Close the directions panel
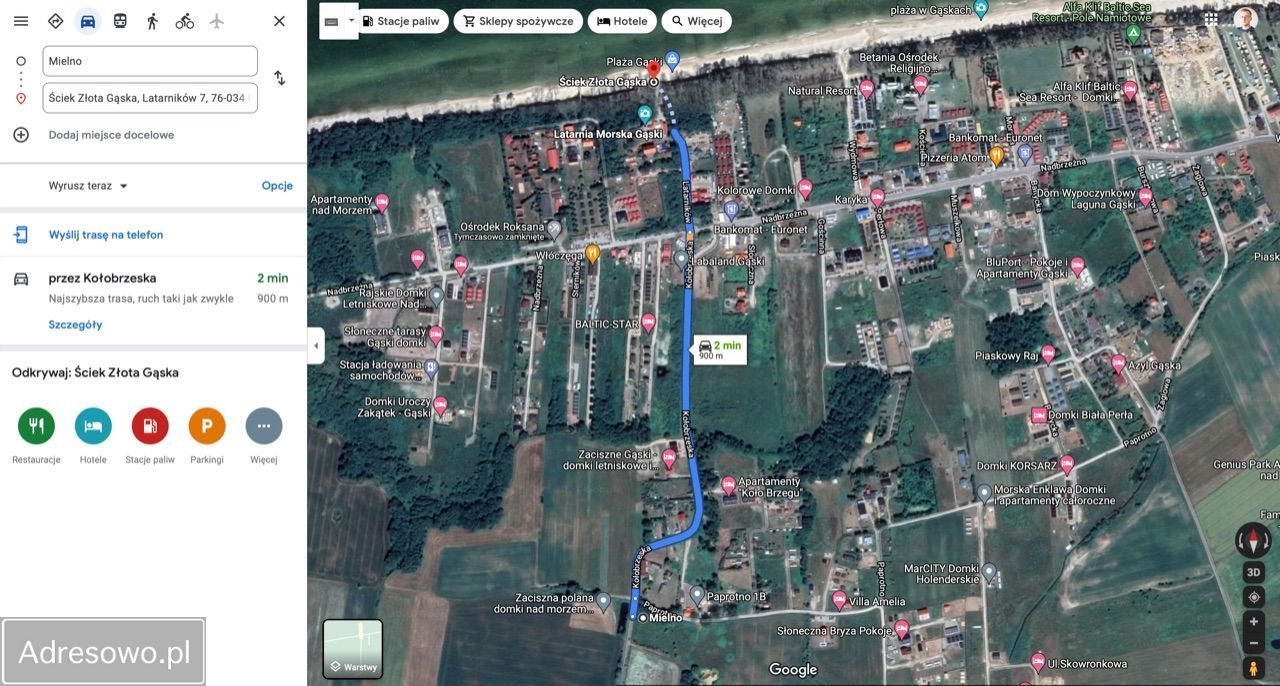The image size is (1280, 686). [x=279, y=21]
